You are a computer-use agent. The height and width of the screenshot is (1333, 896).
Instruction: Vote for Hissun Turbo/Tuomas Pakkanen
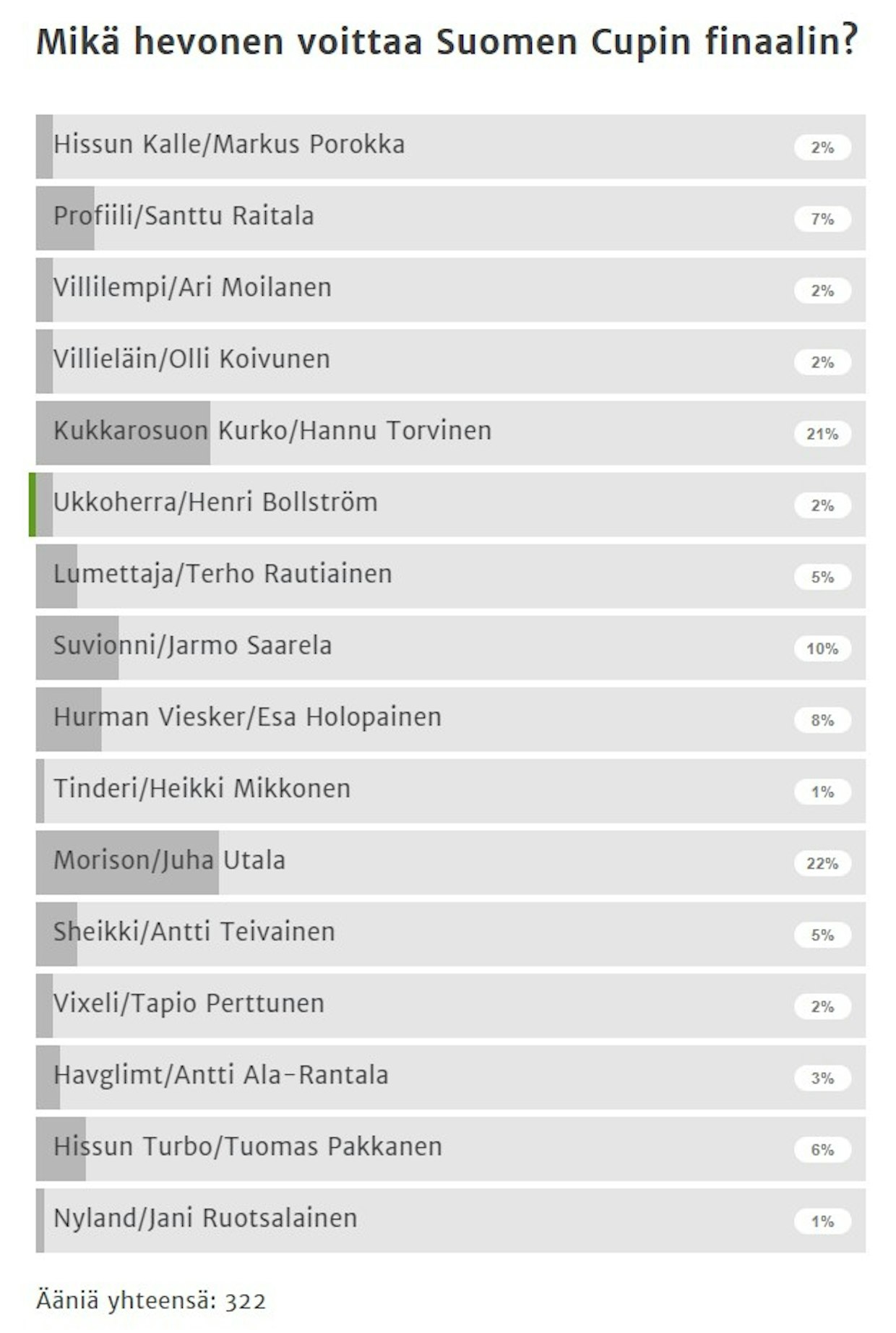[x=247, y=1147]
